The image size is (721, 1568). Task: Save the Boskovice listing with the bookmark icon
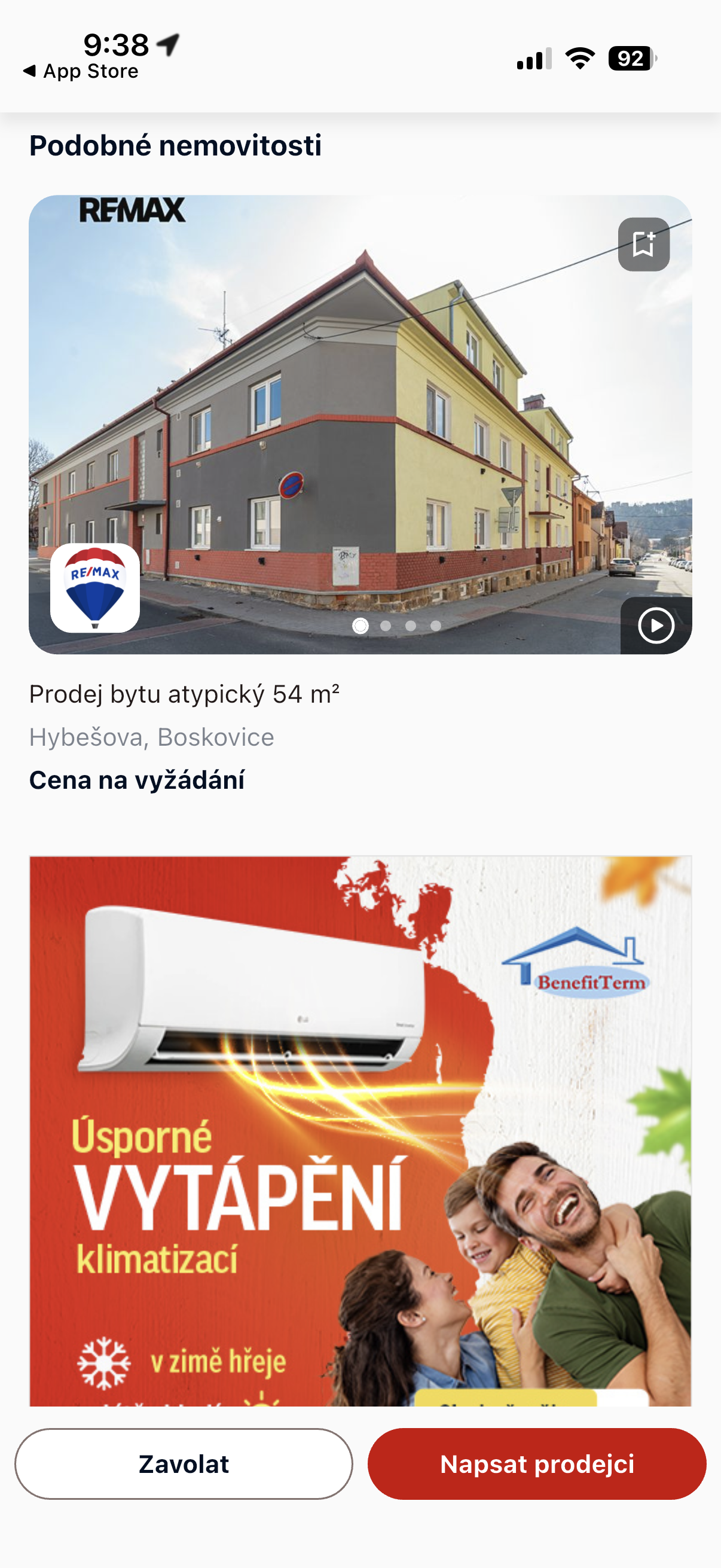click(644, 245)
